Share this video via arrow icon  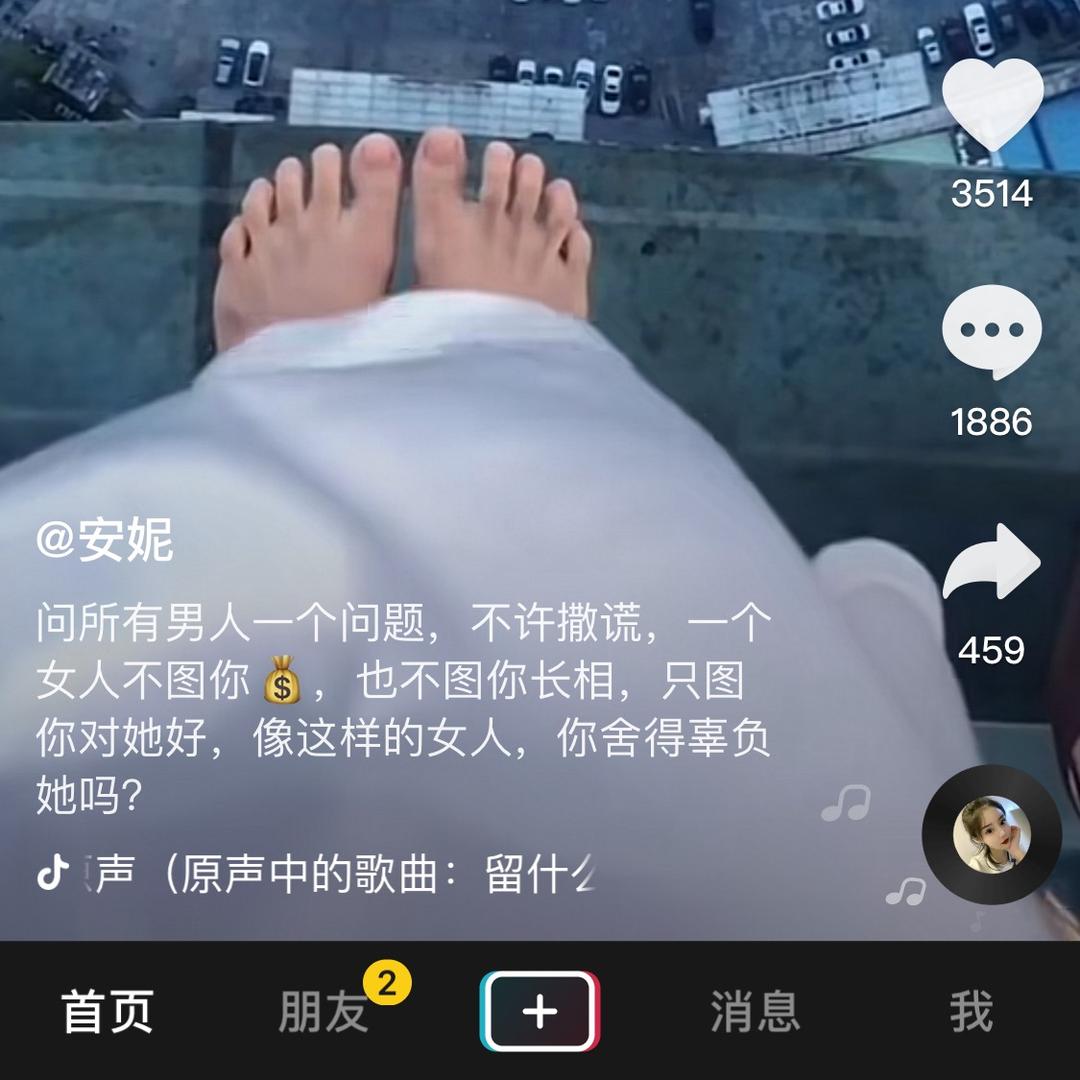click(991, 563)
